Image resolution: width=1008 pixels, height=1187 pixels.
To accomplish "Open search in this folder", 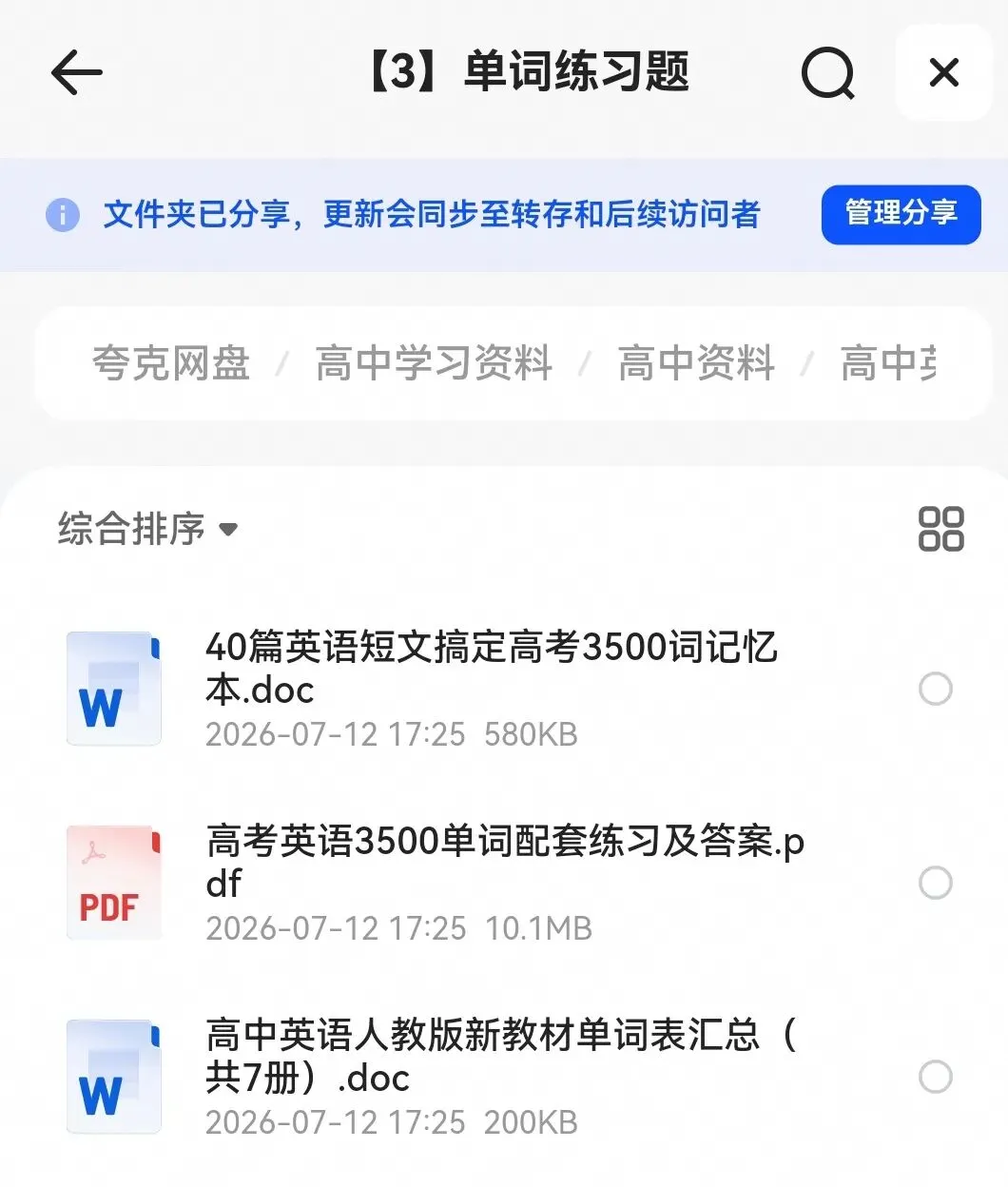I will pyautogui.click(x=827, y=73).
